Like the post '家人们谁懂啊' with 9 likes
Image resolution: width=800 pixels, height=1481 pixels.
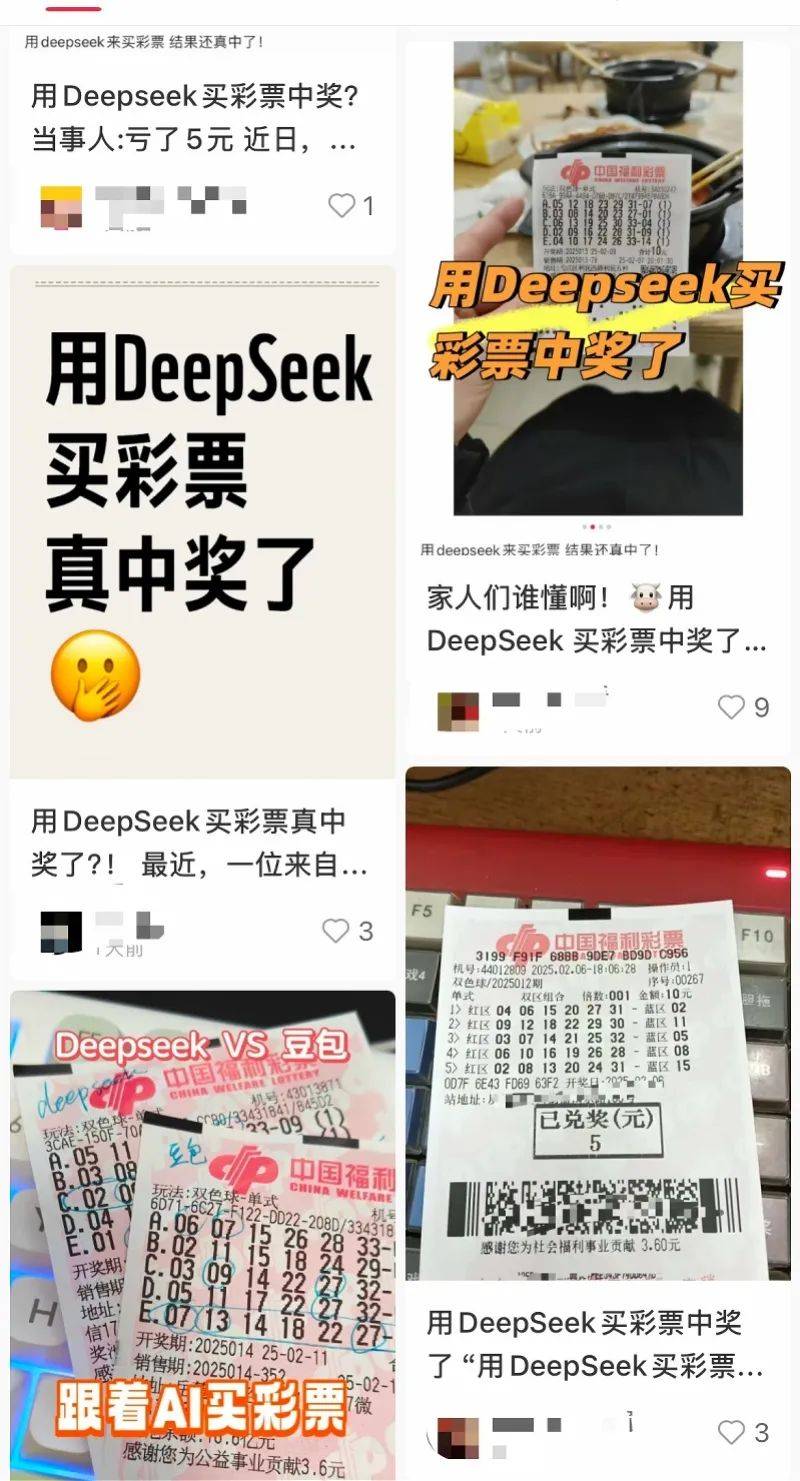732,708
